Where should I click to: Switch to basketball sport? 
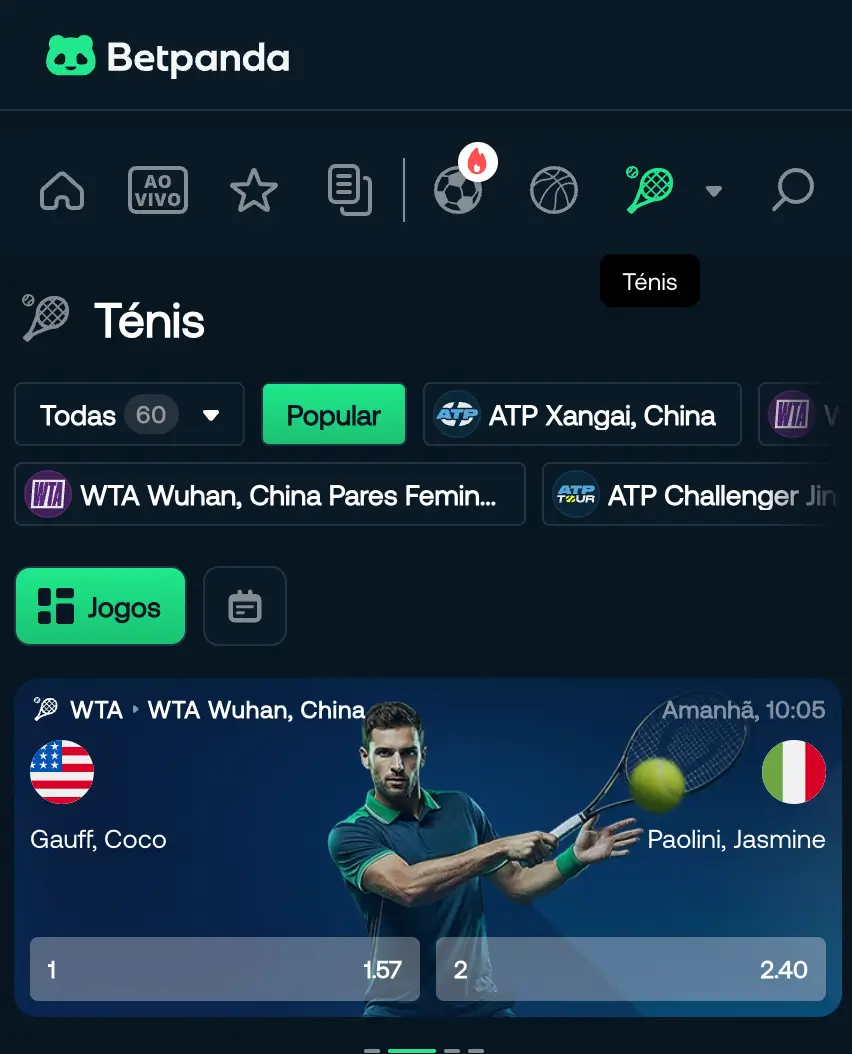554,190
